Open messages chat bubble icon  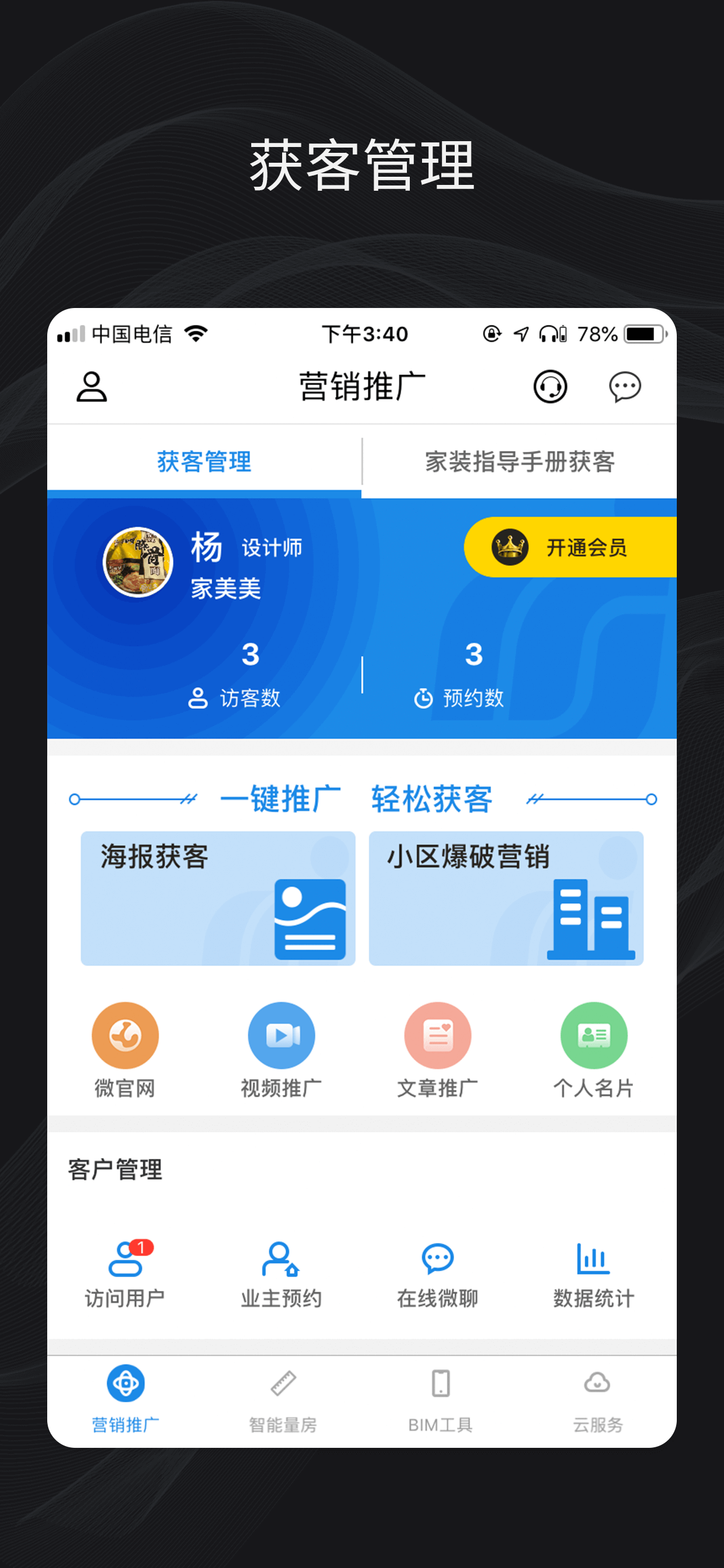(x=624, y=386)
